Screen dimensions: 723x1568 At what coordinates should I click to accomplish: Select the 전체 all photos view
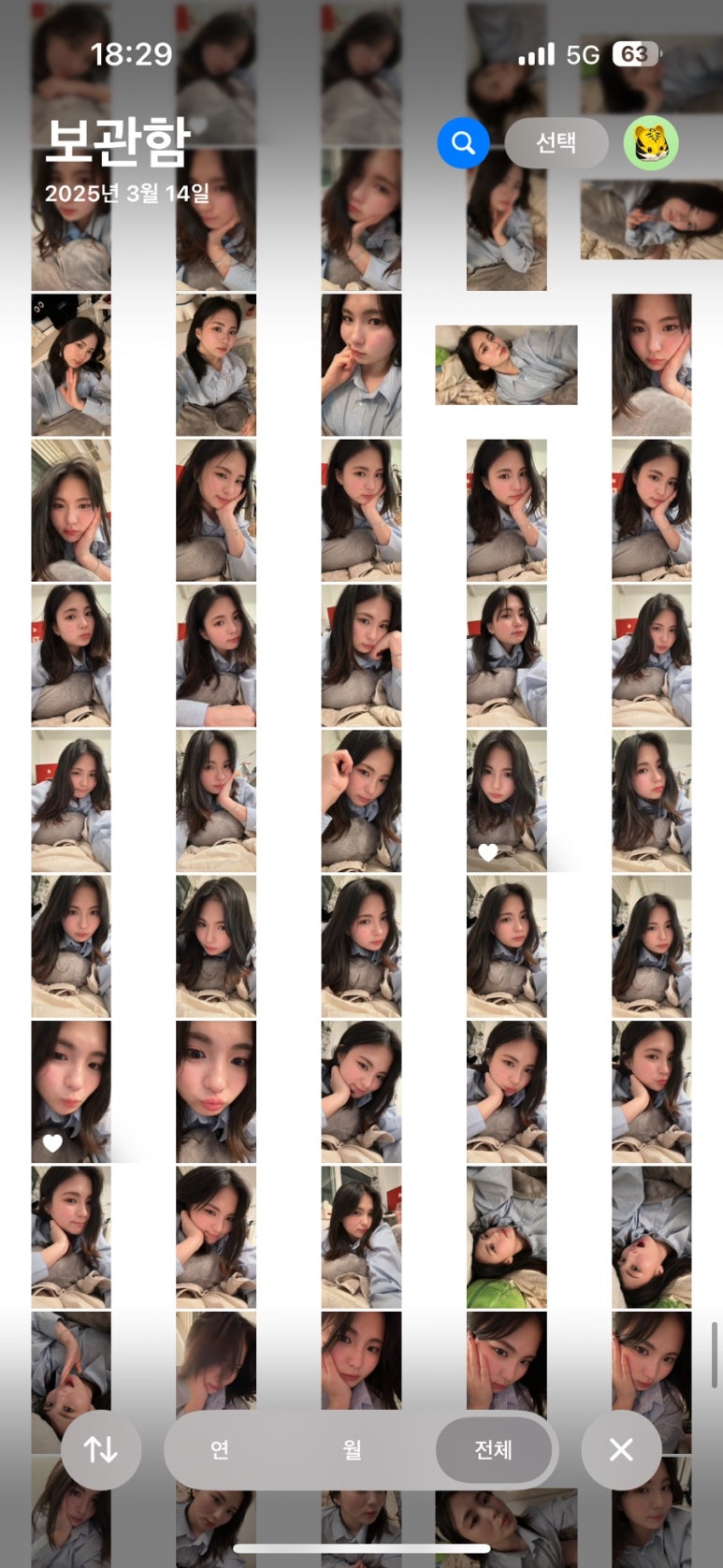tap(493, 1449)
